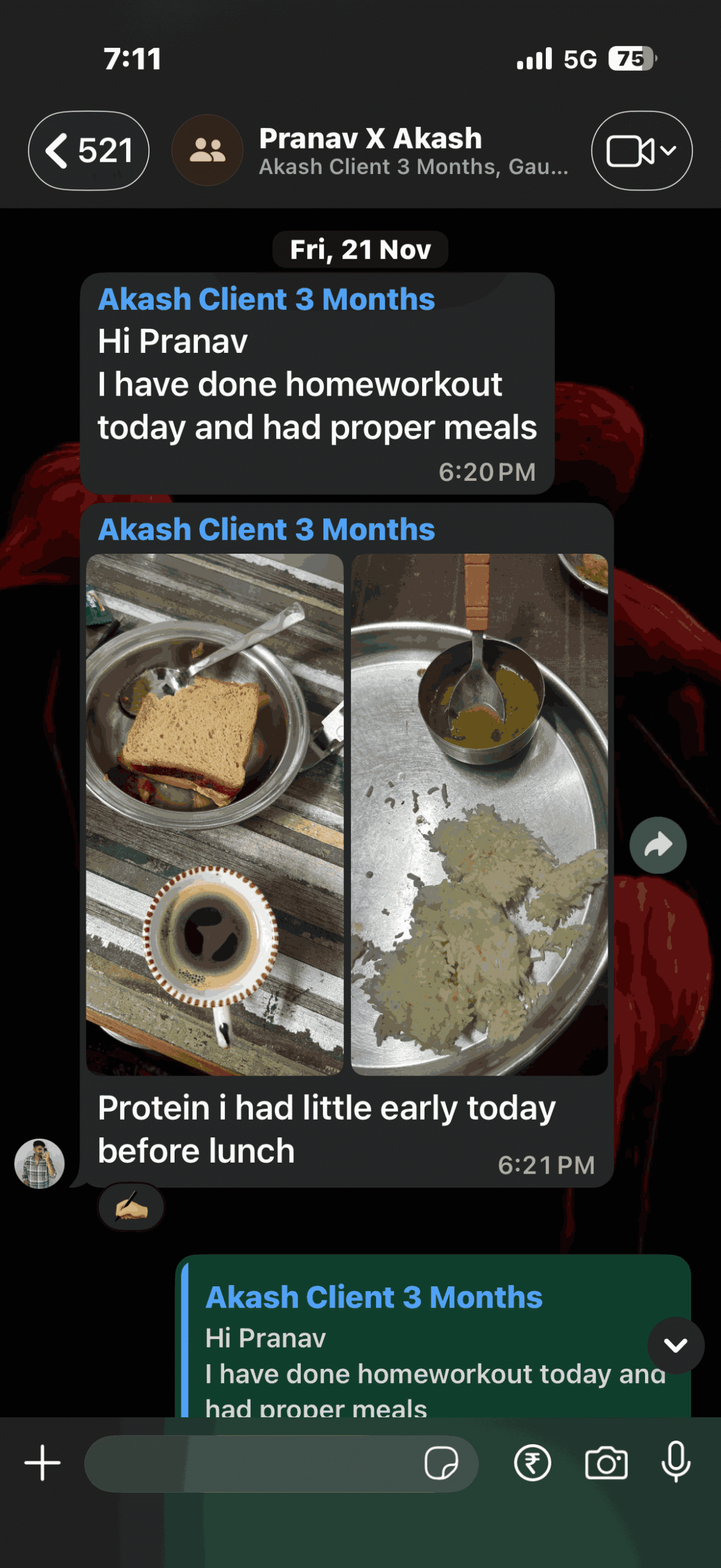The height and width of the screenshot is (1568, 721).
Task: Open the sender's profile picture
Action: pos(40,1164)
